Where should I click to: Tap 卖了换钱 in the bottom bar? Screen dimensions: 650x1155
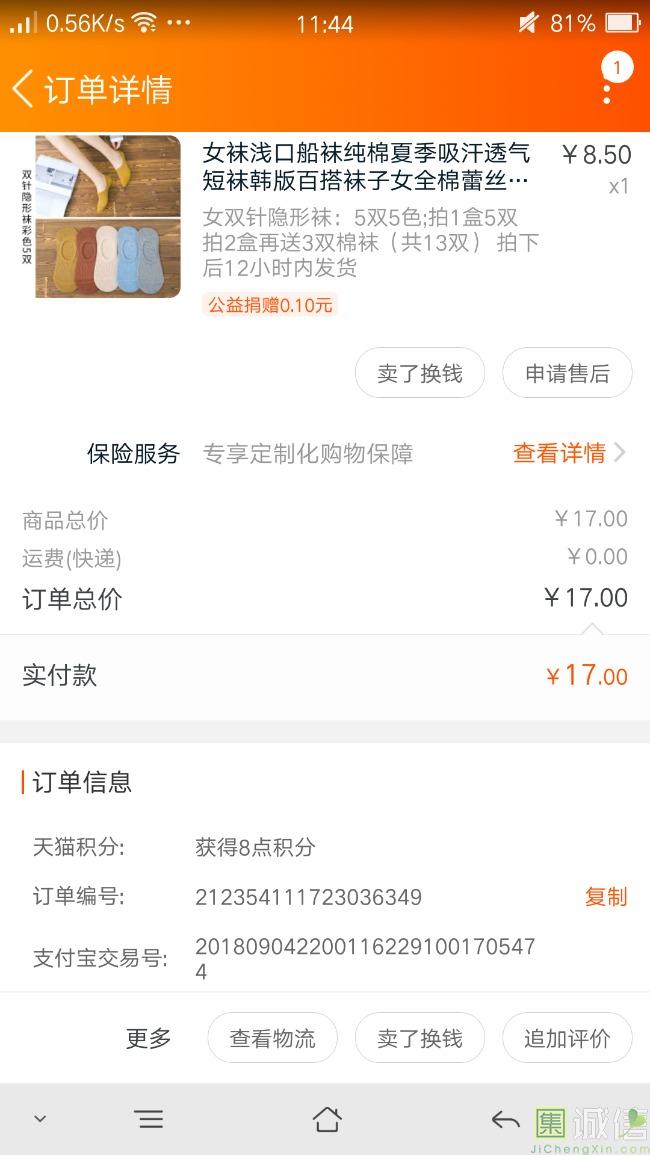420,1038
